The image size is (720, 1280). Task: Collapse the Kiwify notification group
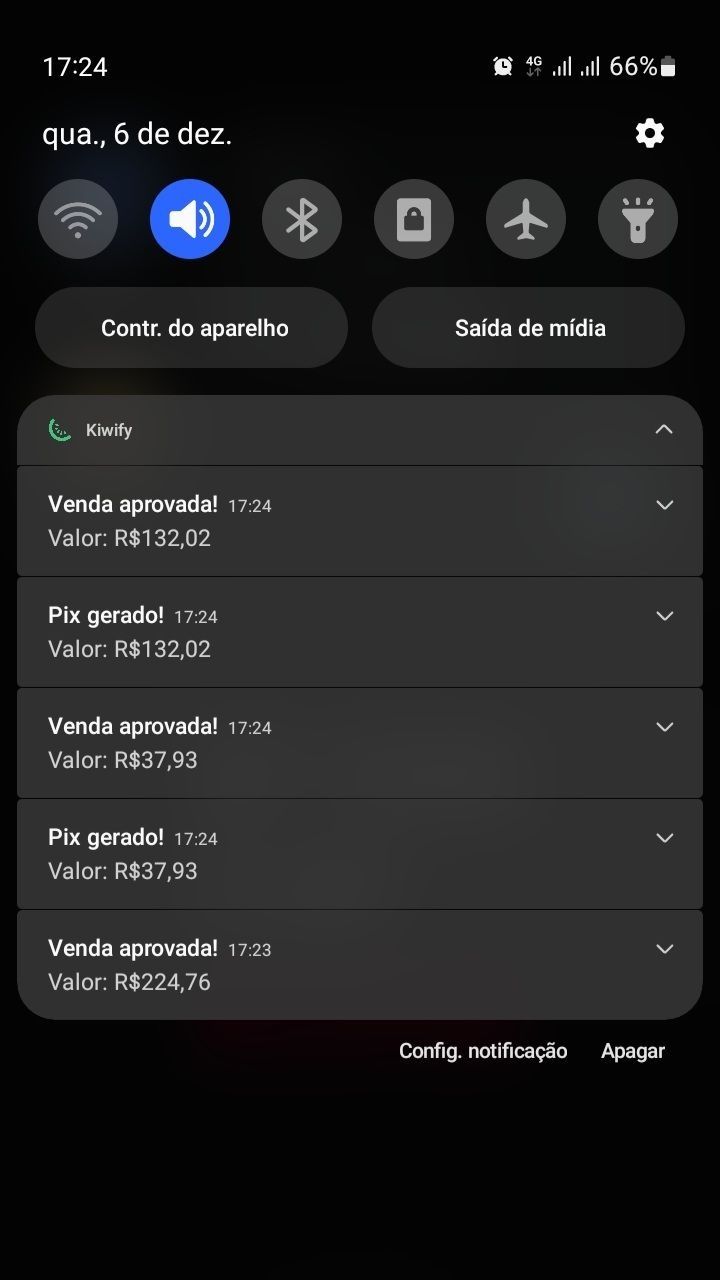[664, 428]
